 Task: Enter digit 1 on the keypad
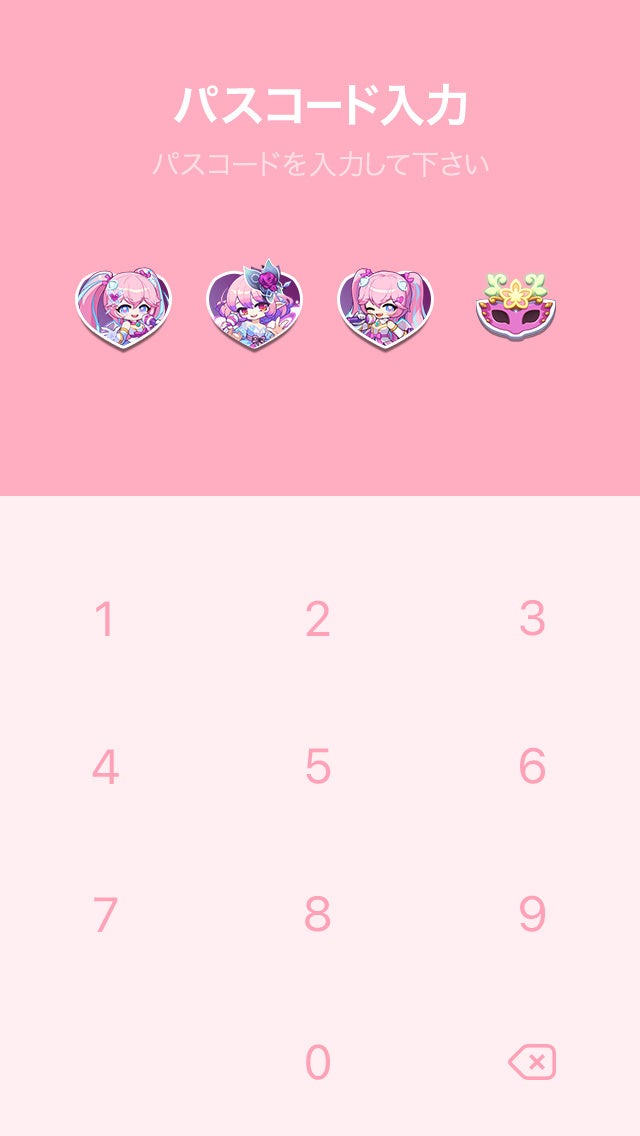click(105, 620)
